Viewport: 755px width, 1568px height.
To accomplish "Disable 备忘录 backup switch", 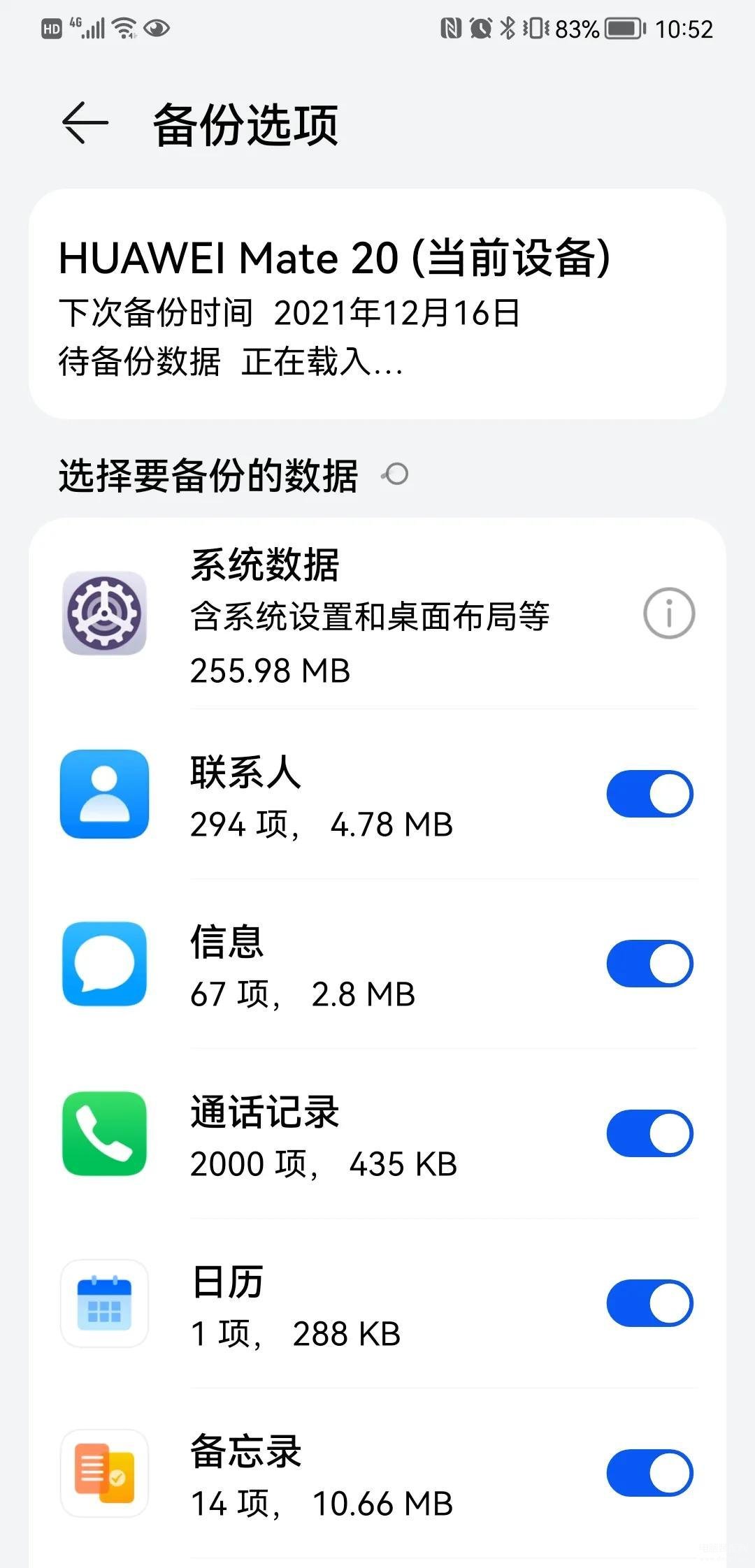I will point(649,1473).
